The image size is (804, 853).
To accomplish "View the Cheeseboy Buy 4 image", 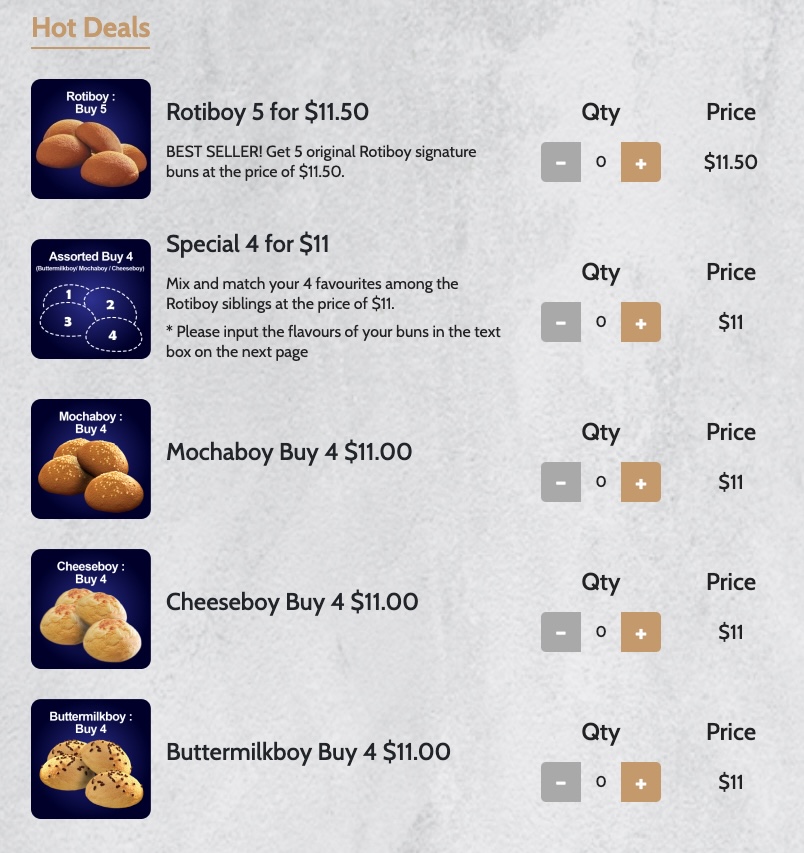I will 91,609.
